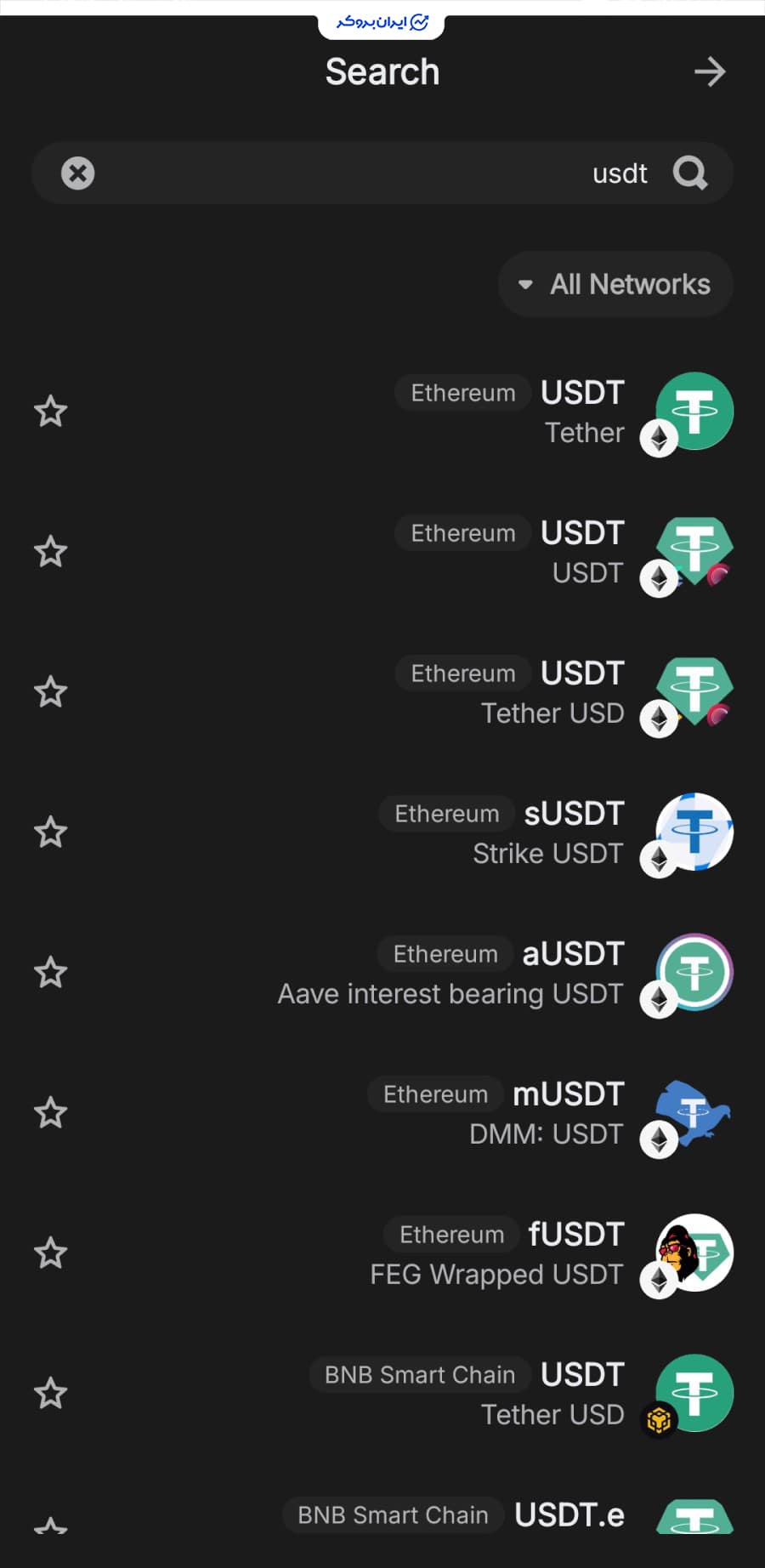Star the BNB Smart Chain Tether USD token
Viewport: 765px width, 1568px height.
point(51,1394)
